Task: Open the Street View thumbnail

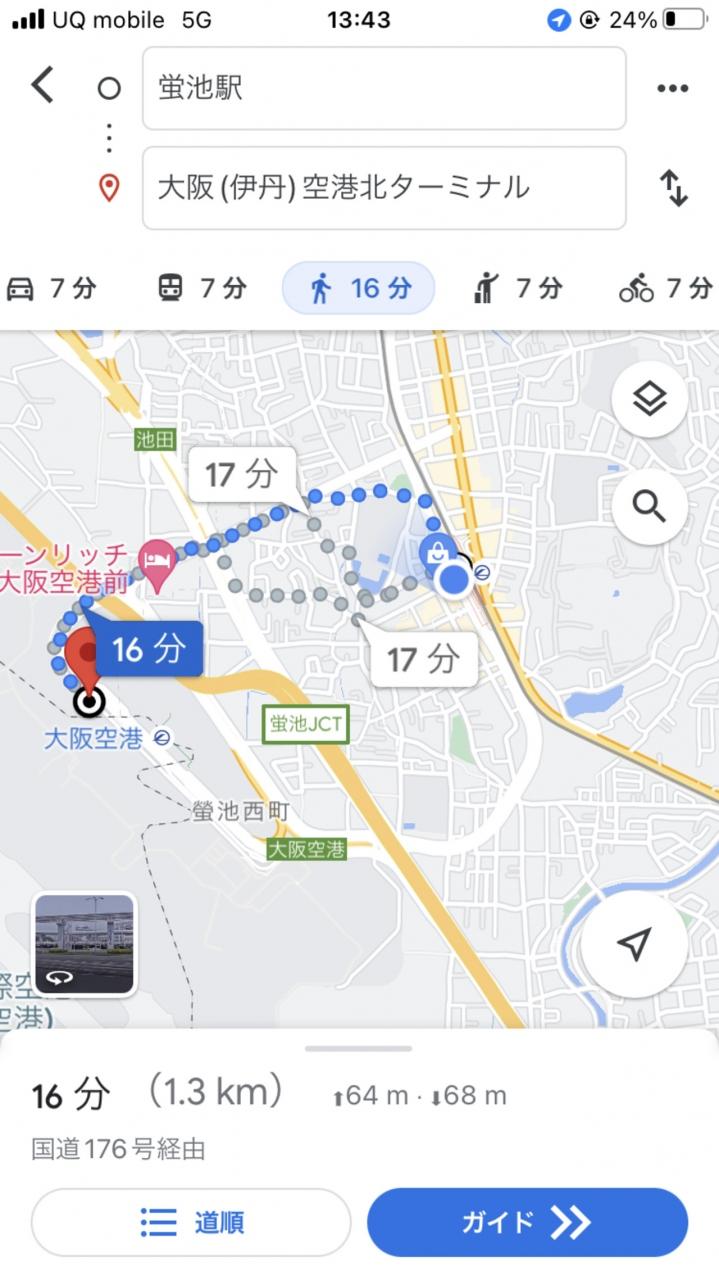Action: tap(85, 944)
